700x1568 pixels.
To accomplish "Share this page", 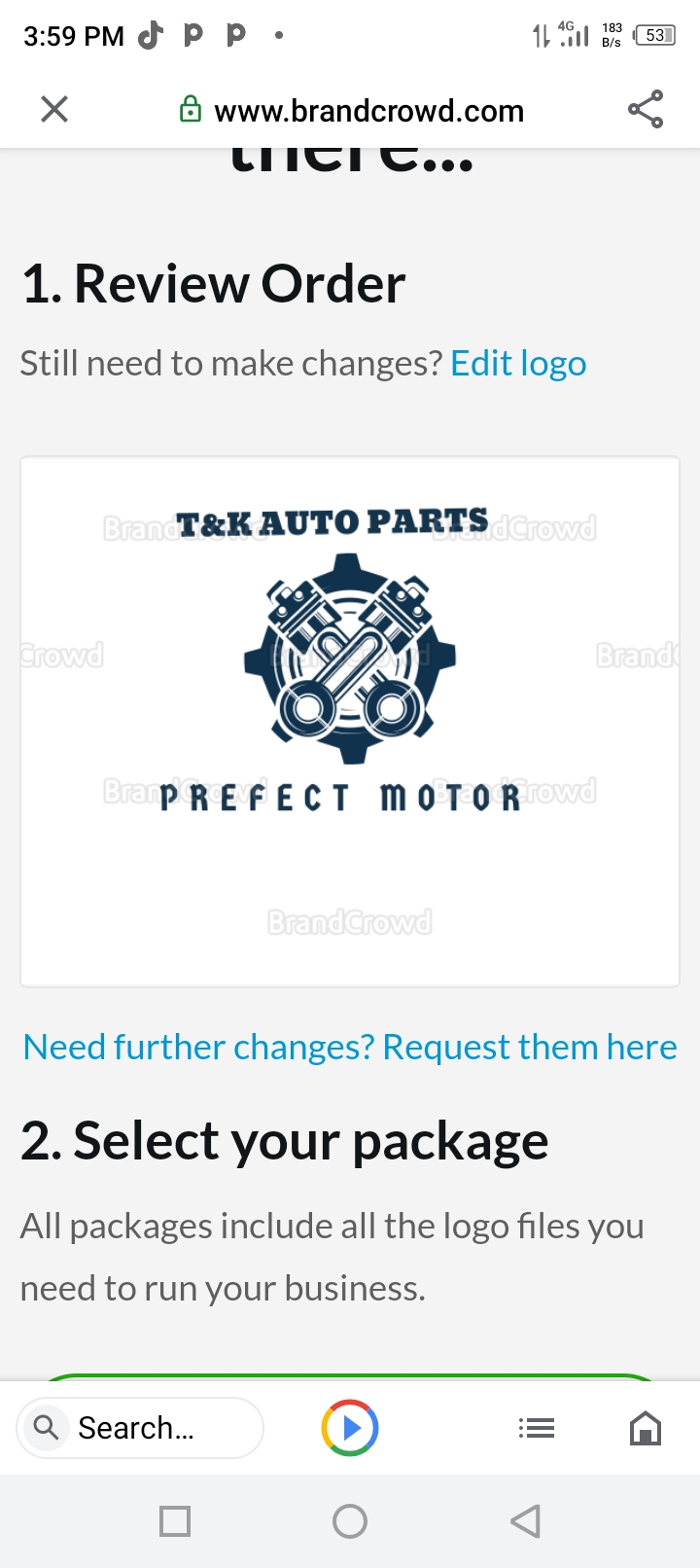I will (646, 109).
